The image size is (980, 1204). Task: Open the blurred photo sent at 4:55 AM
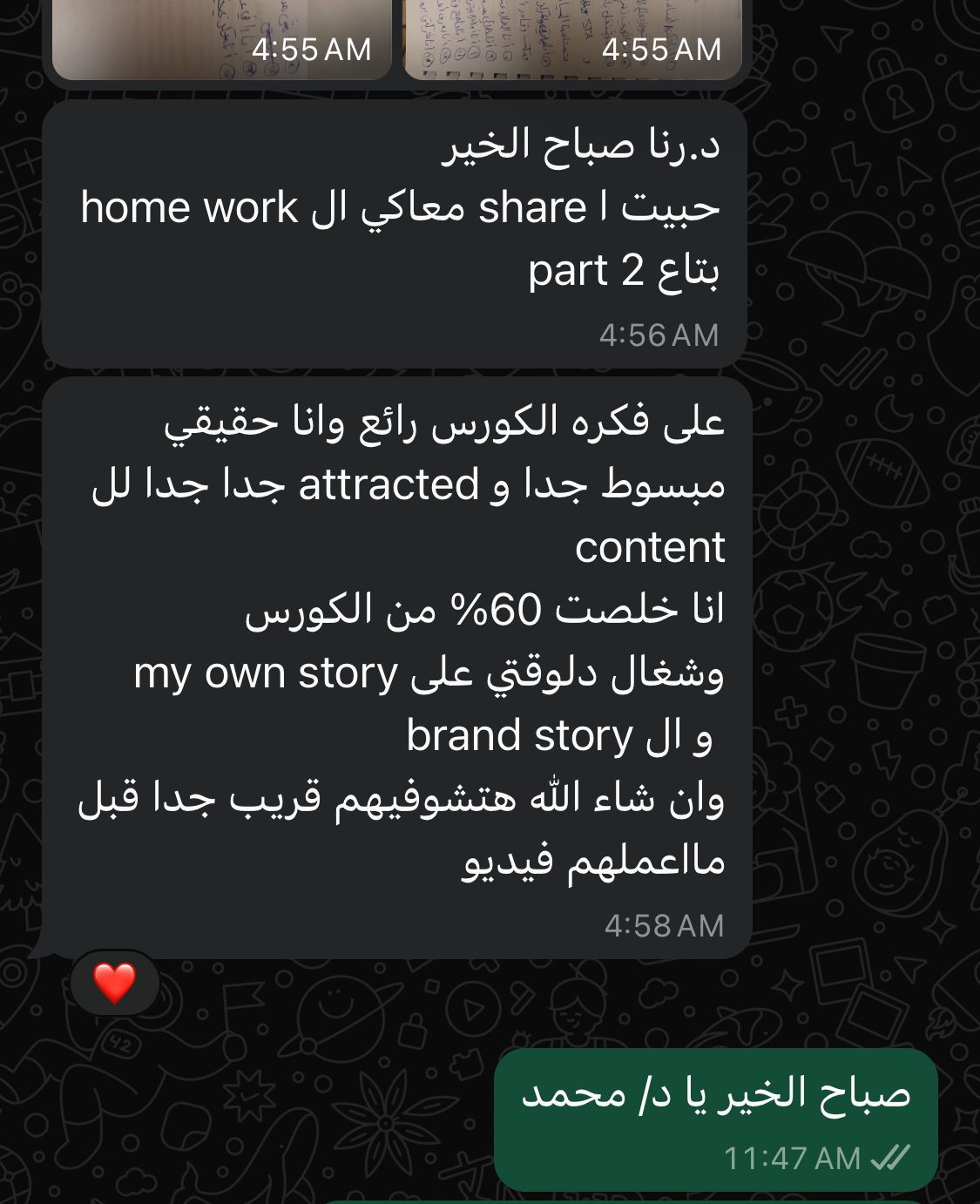[221, 39]
